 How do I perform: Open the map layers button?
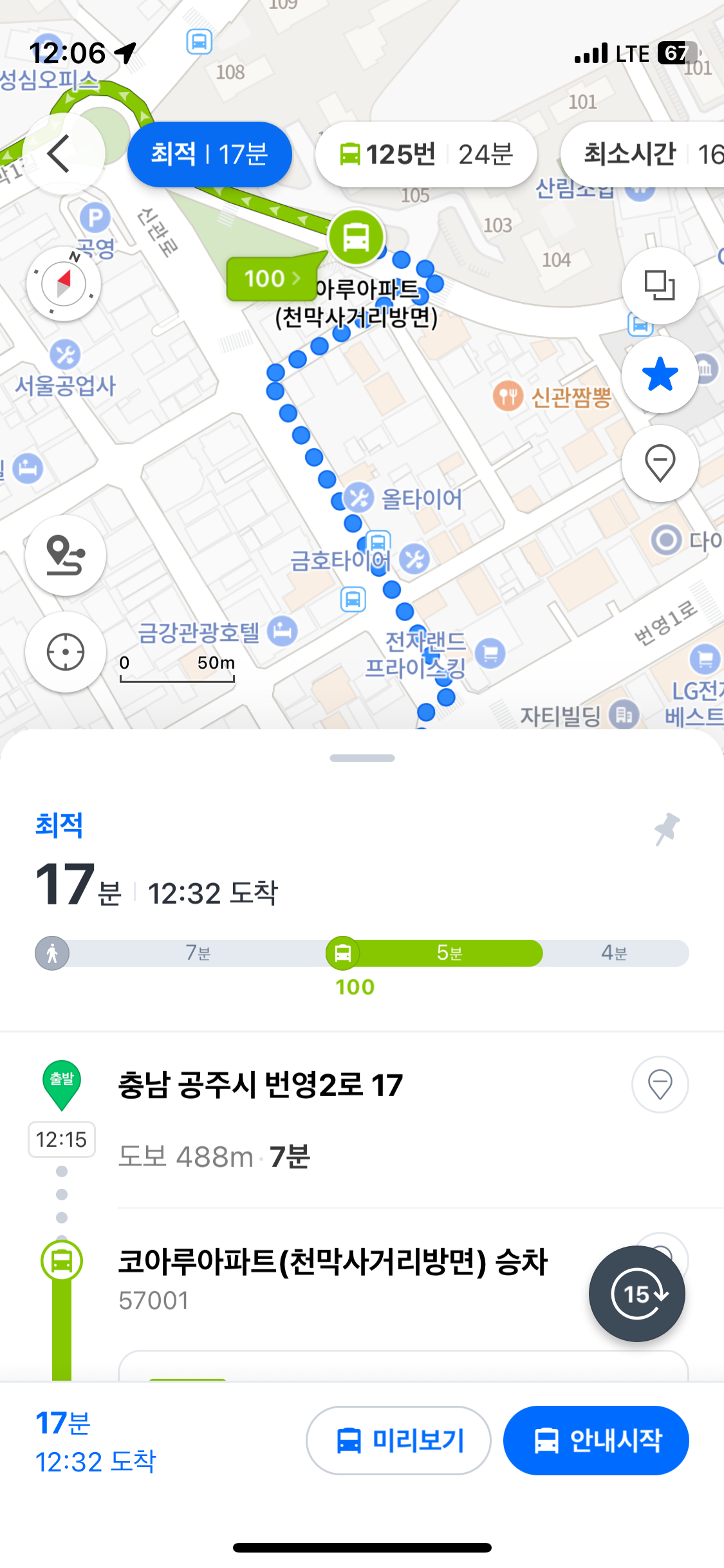(660, 285)
